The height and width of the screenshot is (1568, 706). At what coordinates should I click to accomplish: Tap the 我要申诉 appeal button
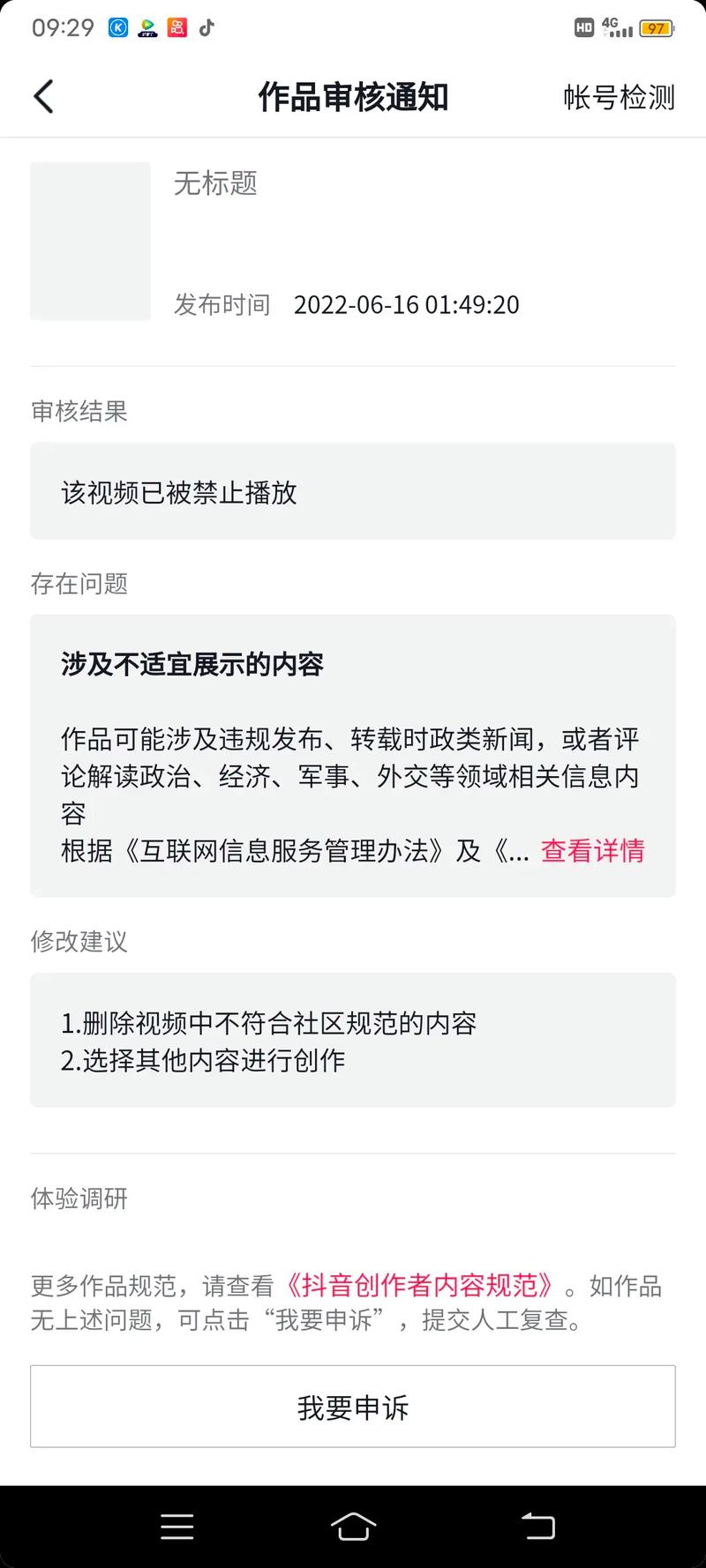[x=353, y=1407]
